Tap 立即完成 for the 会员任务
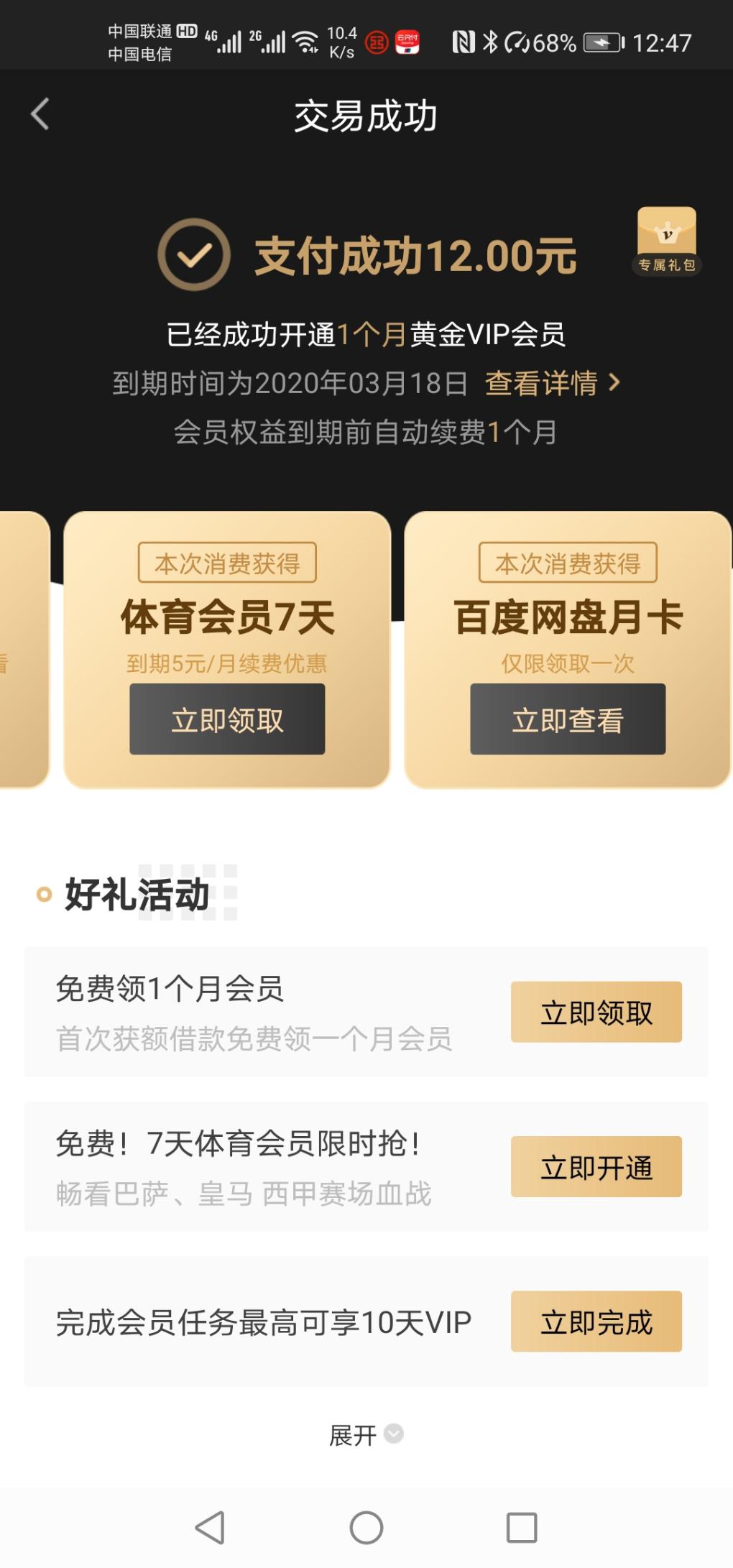 (596, 1322)
